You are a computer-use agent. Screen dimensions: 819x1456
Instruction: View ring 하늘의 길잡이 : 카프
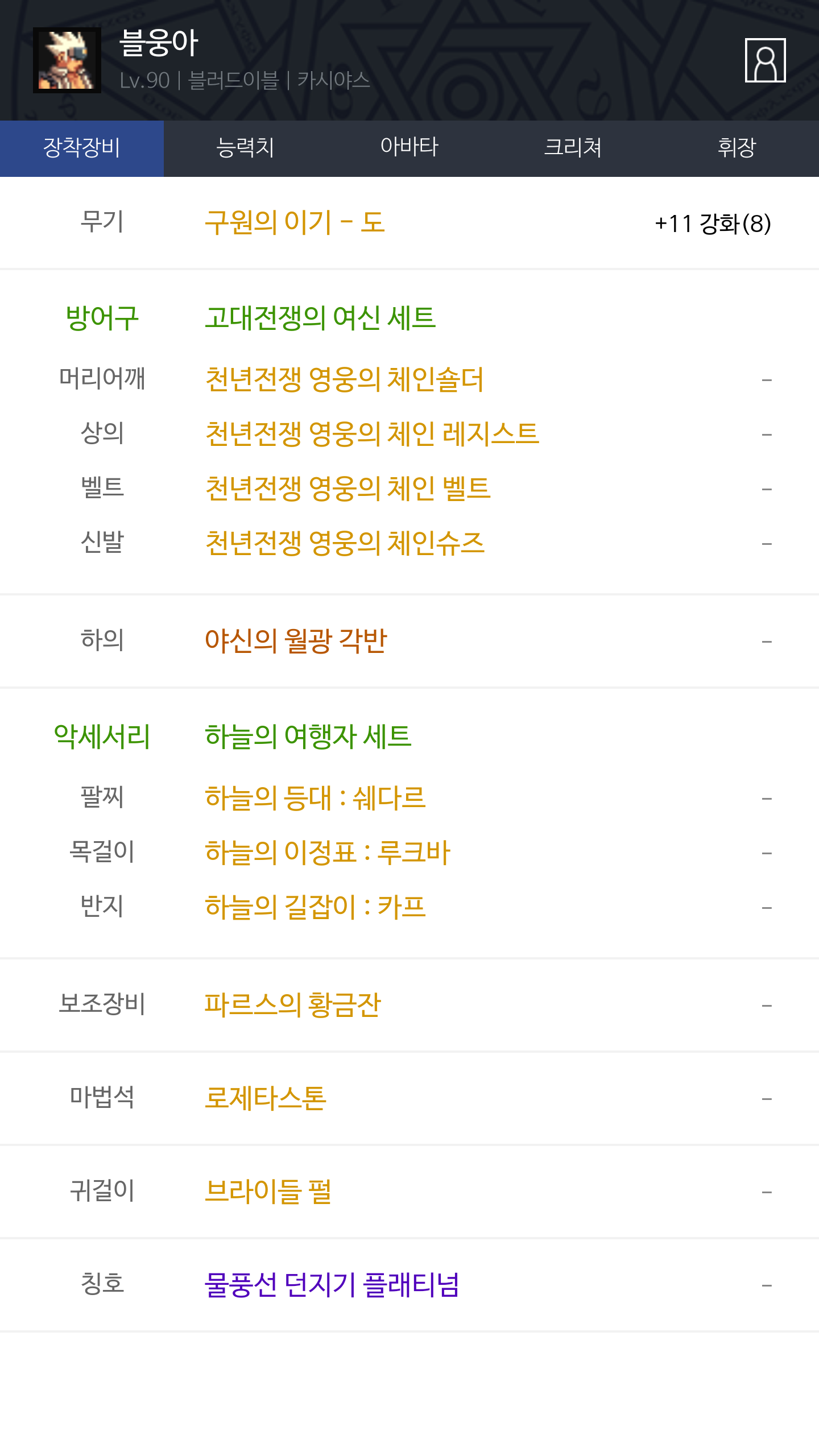[315, 907]
